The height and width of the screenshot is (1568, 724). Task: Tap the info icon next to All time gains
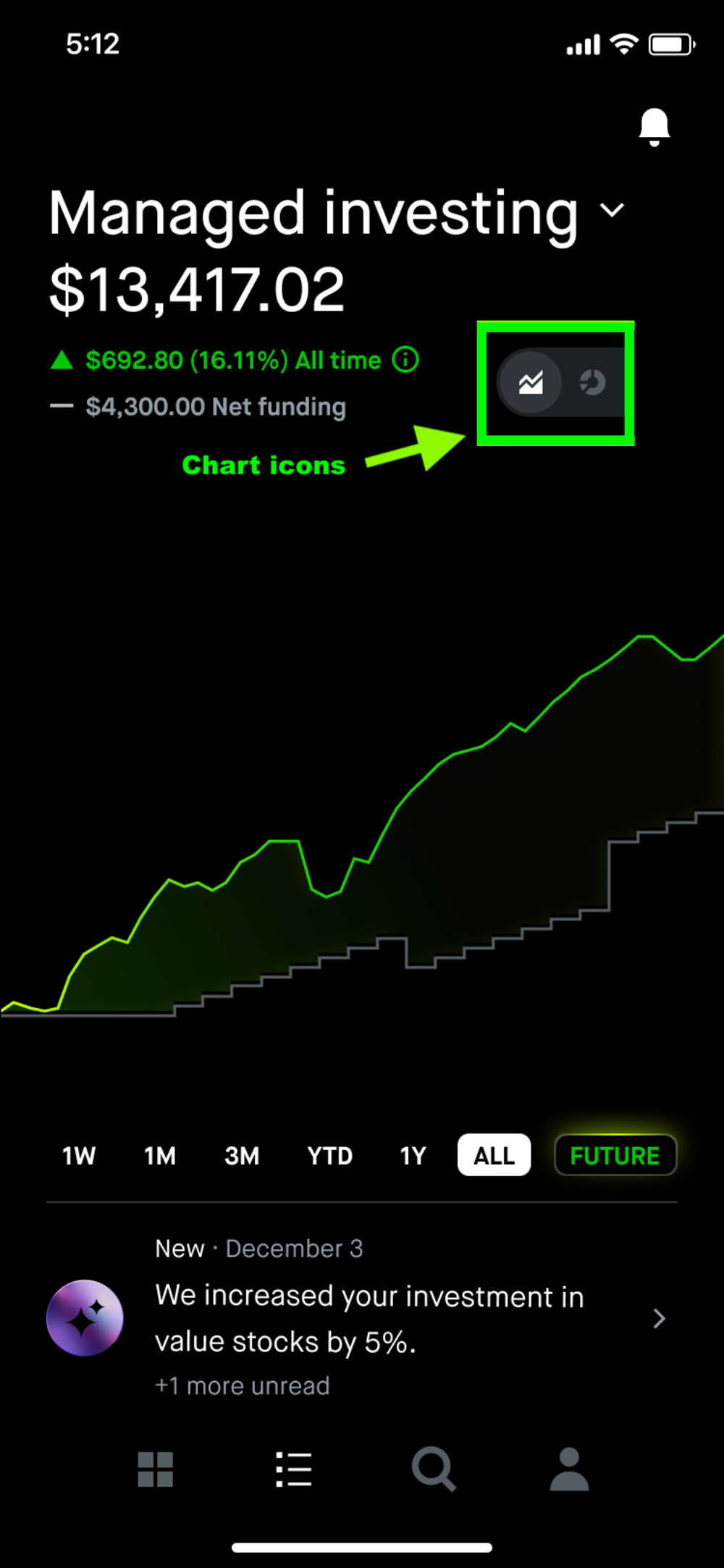click(405, 360)
